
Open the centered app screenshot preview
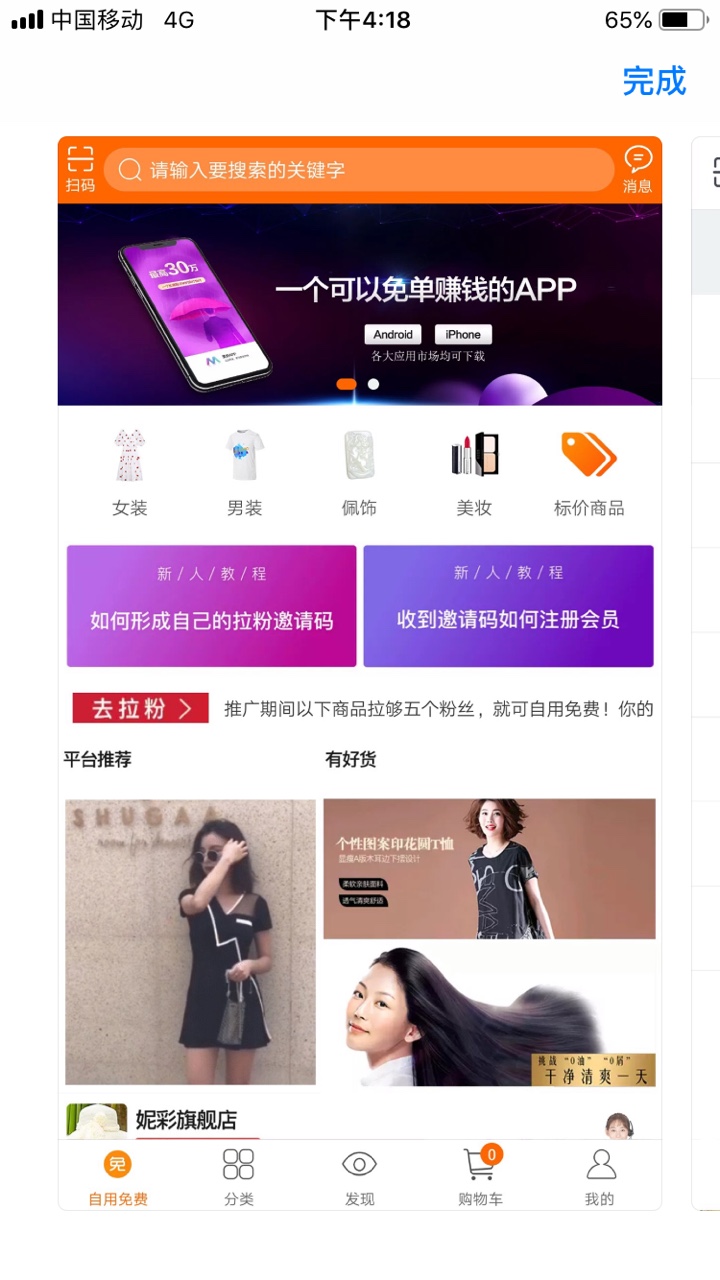pyautogui.click(x=359, y=672)
